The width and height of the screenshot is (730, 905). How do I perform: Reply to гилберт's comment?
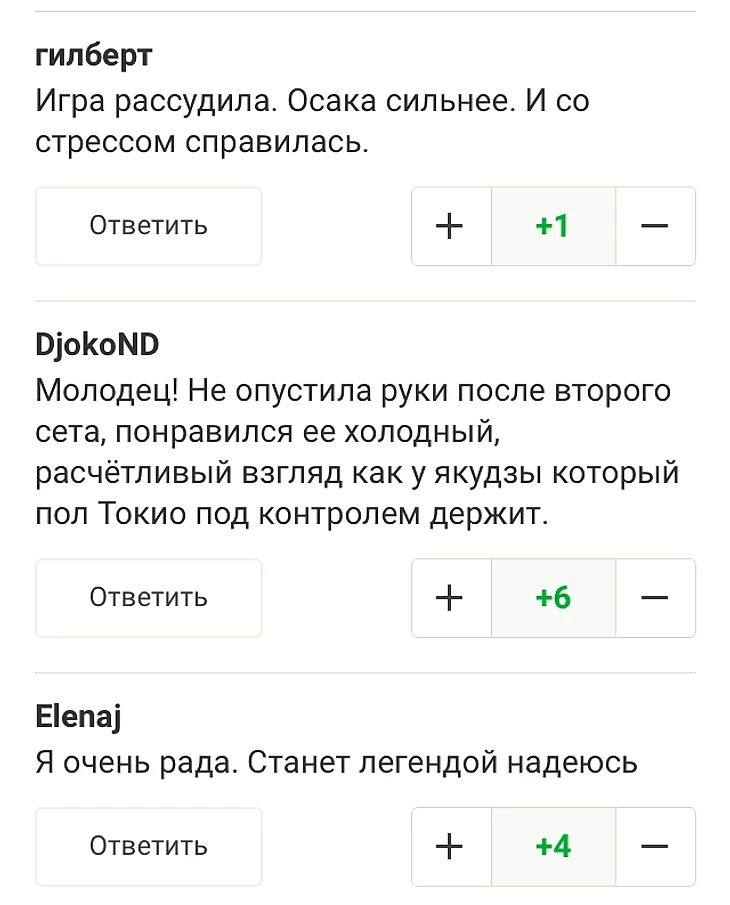(148, 226)
